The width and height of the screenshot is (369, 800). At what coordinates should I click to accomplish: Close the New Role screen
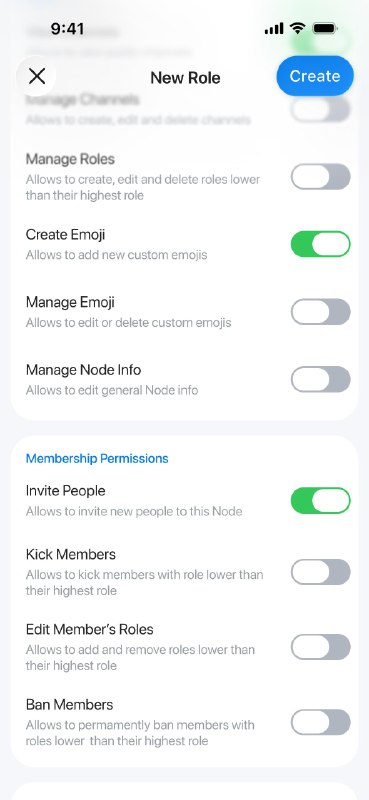tap(37, 77)
